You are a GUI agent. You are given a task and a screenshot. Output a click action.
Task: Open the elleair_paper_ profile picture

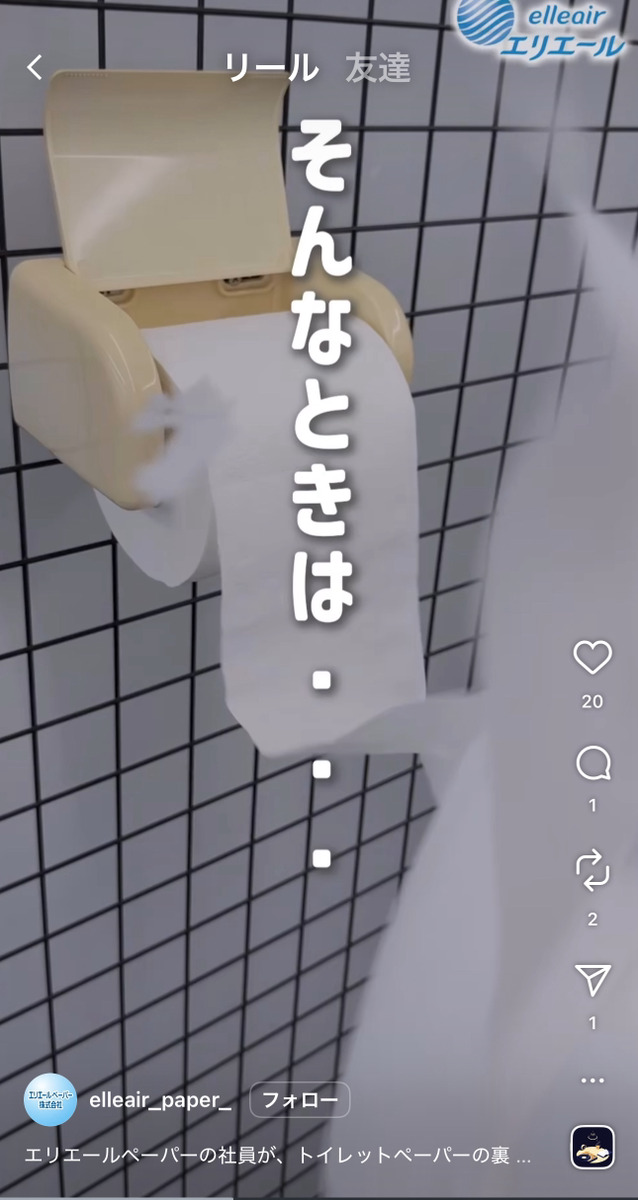[49, 1100]
